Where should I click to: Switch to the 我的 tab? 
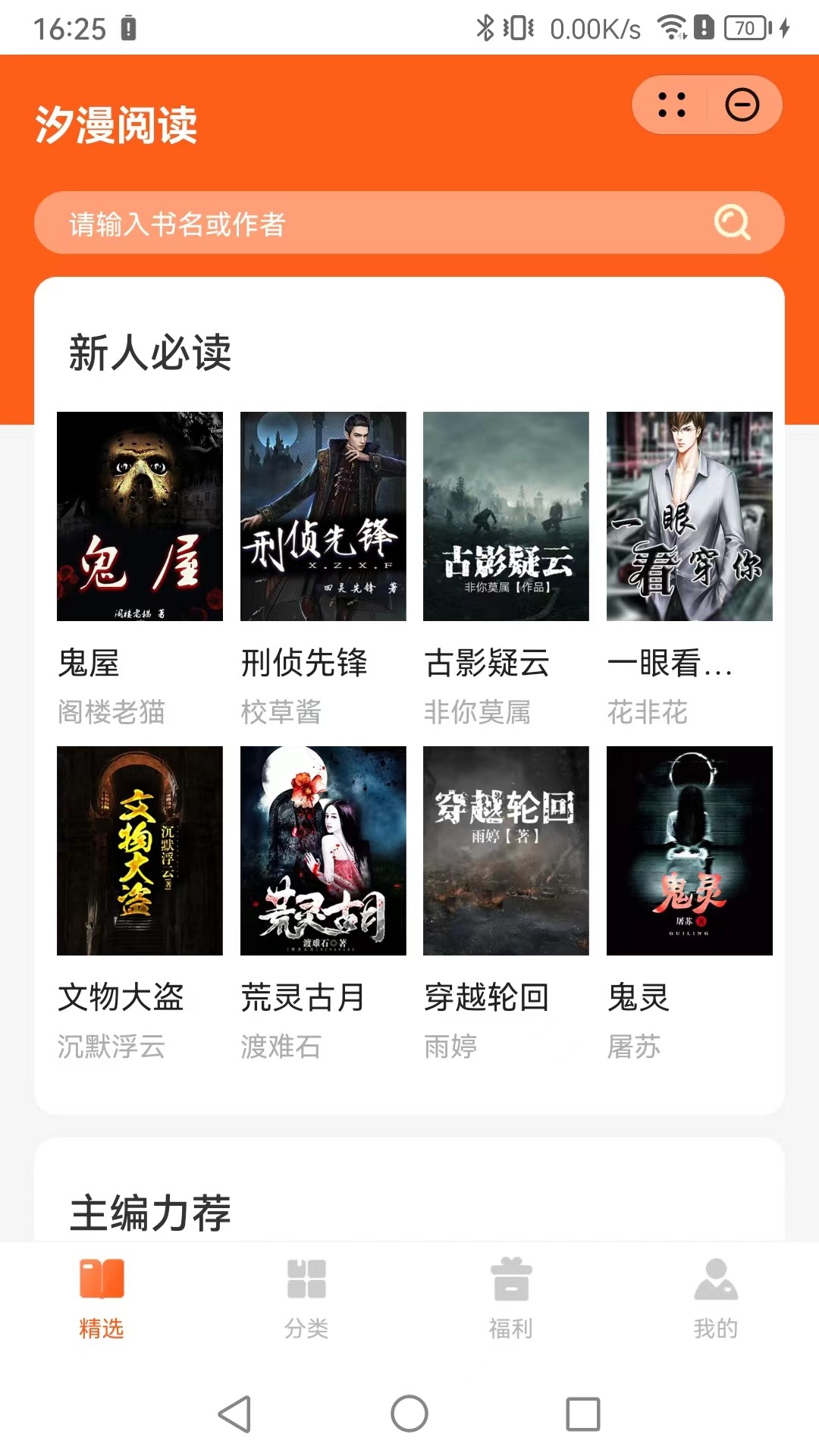pos(716,1298)
